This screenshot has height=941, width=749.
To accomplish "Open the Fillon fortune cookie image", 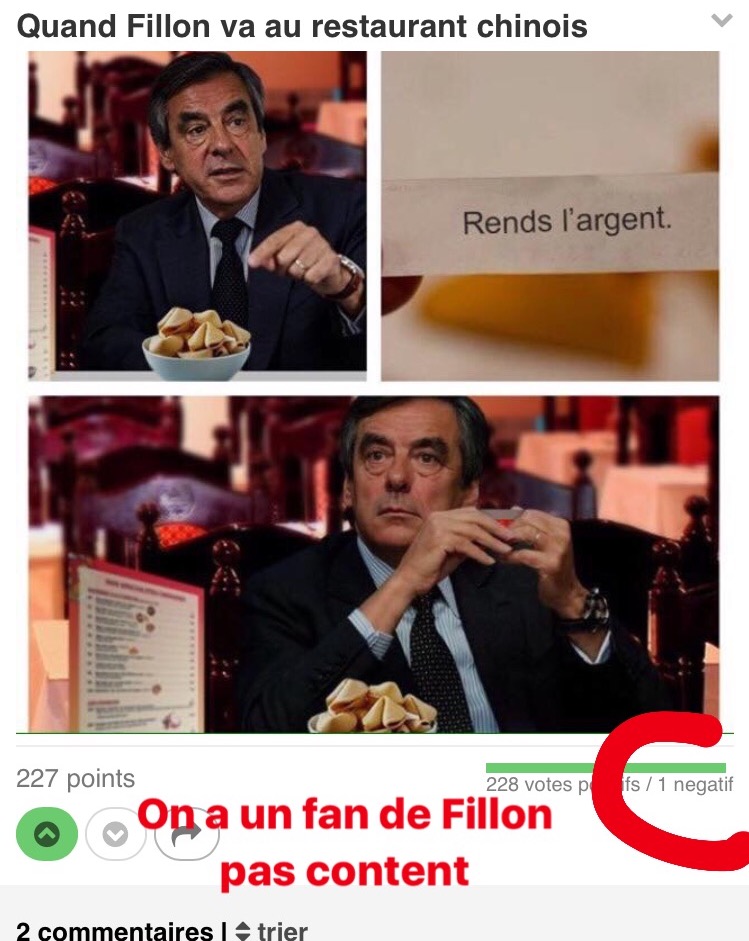I will [373, 390].
